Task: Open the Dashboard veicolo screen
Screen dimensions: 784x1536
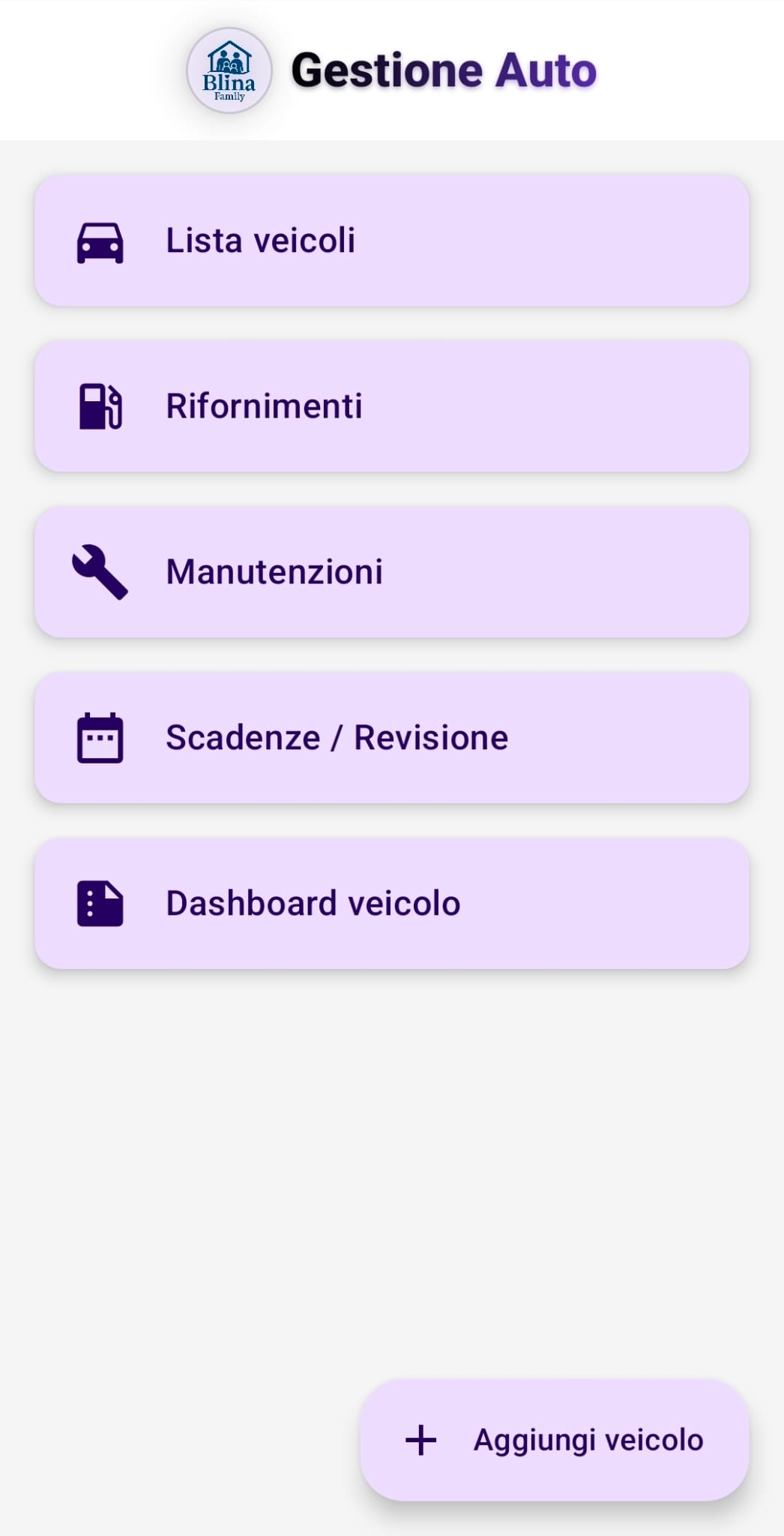Action: click(x=390, y=904)
